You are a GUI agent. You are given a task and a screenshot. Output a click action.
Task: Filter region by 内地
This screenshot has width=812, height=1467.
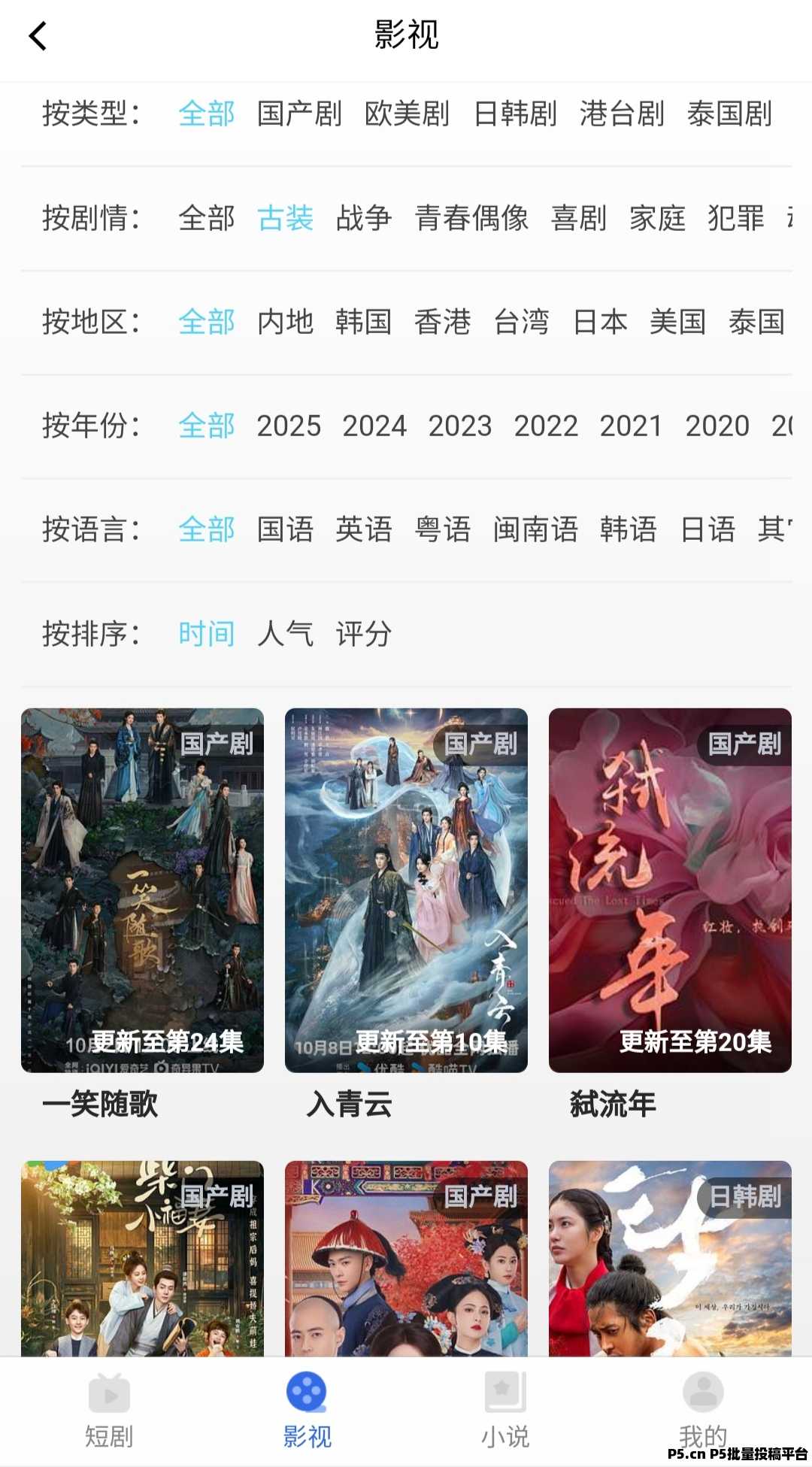point(285,322)
